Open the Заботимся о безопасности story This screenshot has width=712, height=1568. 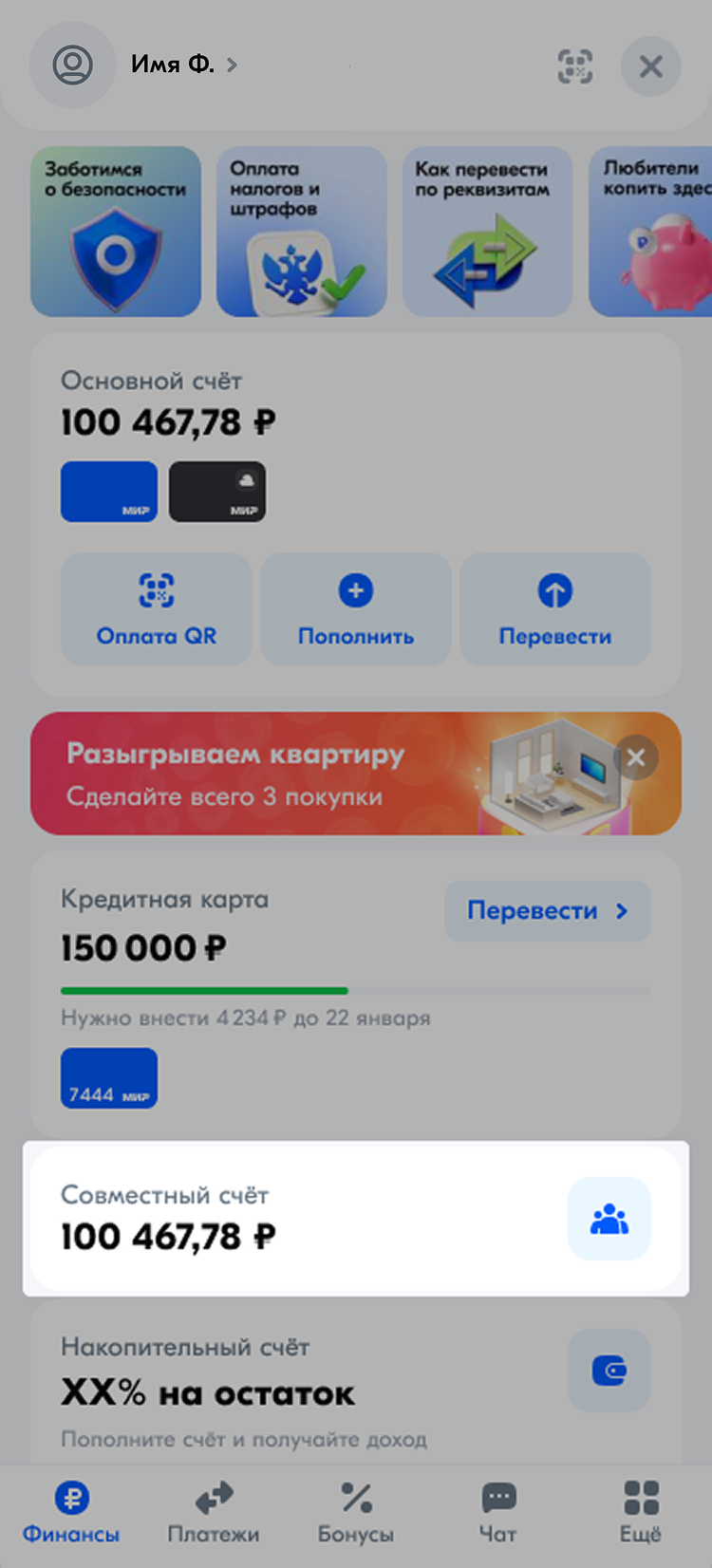pos(116,232)
